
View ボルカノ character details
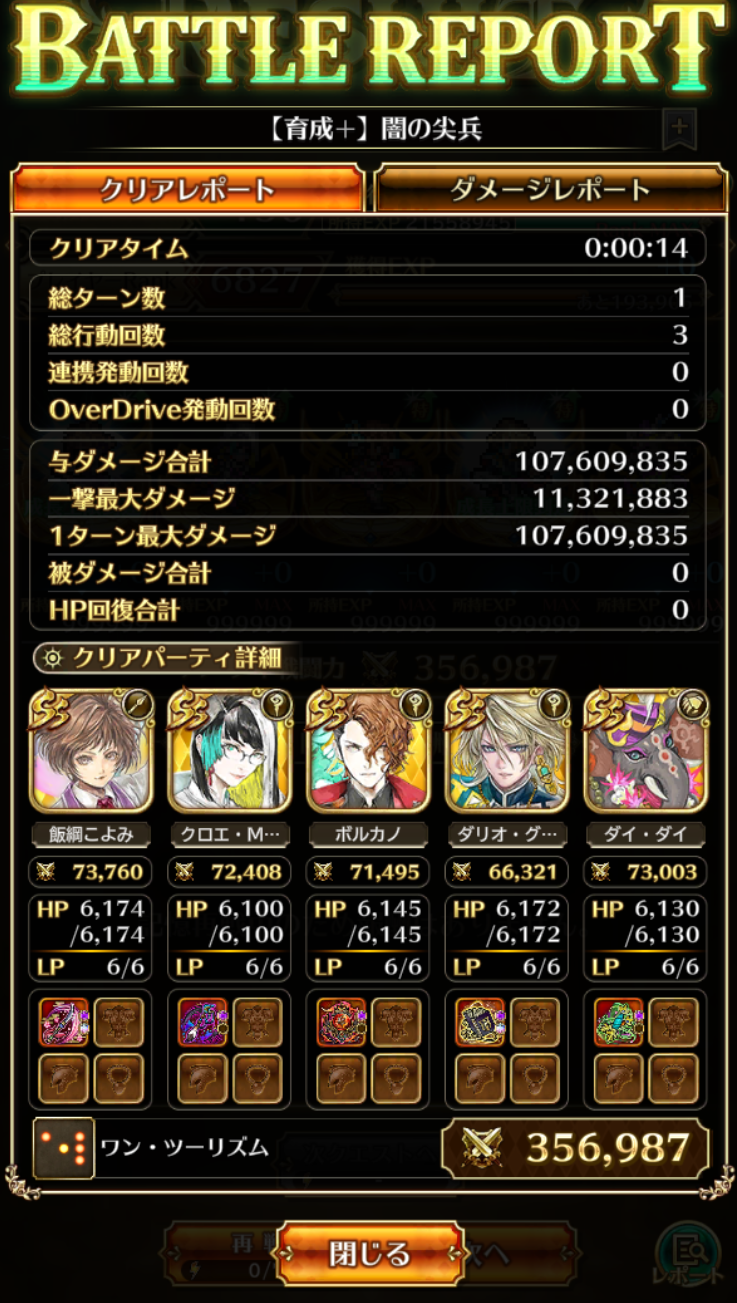tap(368, 751)
